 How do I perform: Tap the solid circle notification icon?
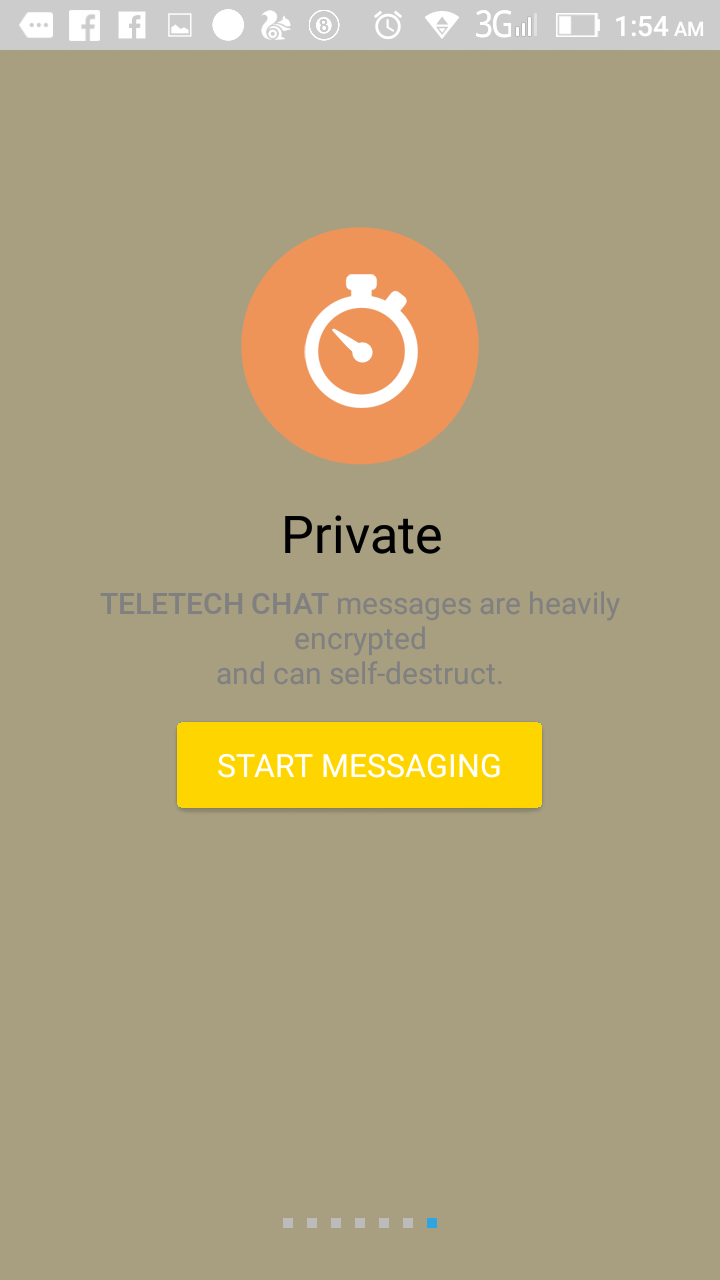coord(228,25)
